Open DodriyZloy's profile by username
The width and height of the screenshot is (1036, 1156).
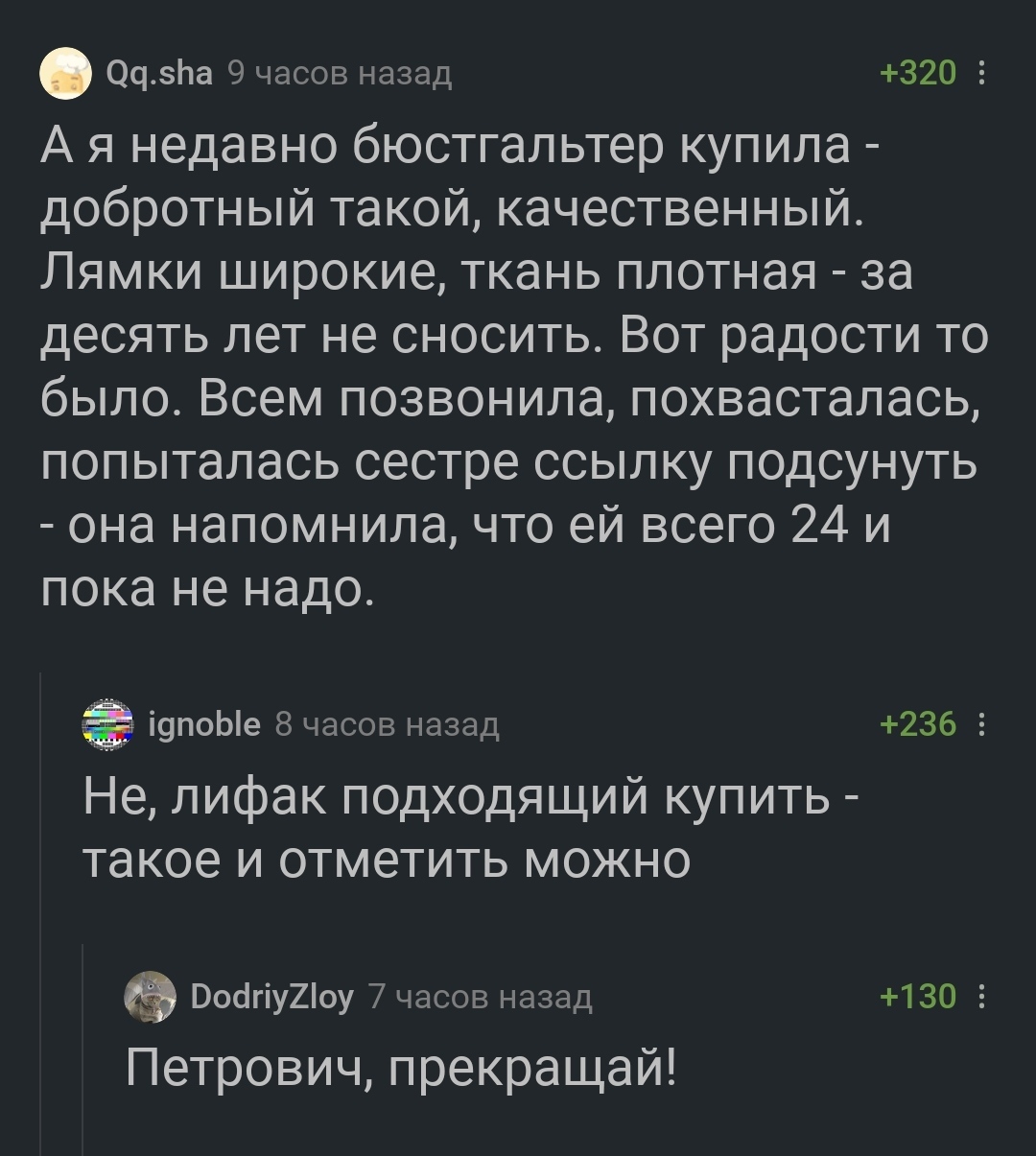pyautogui.click(x=273, y=998)
